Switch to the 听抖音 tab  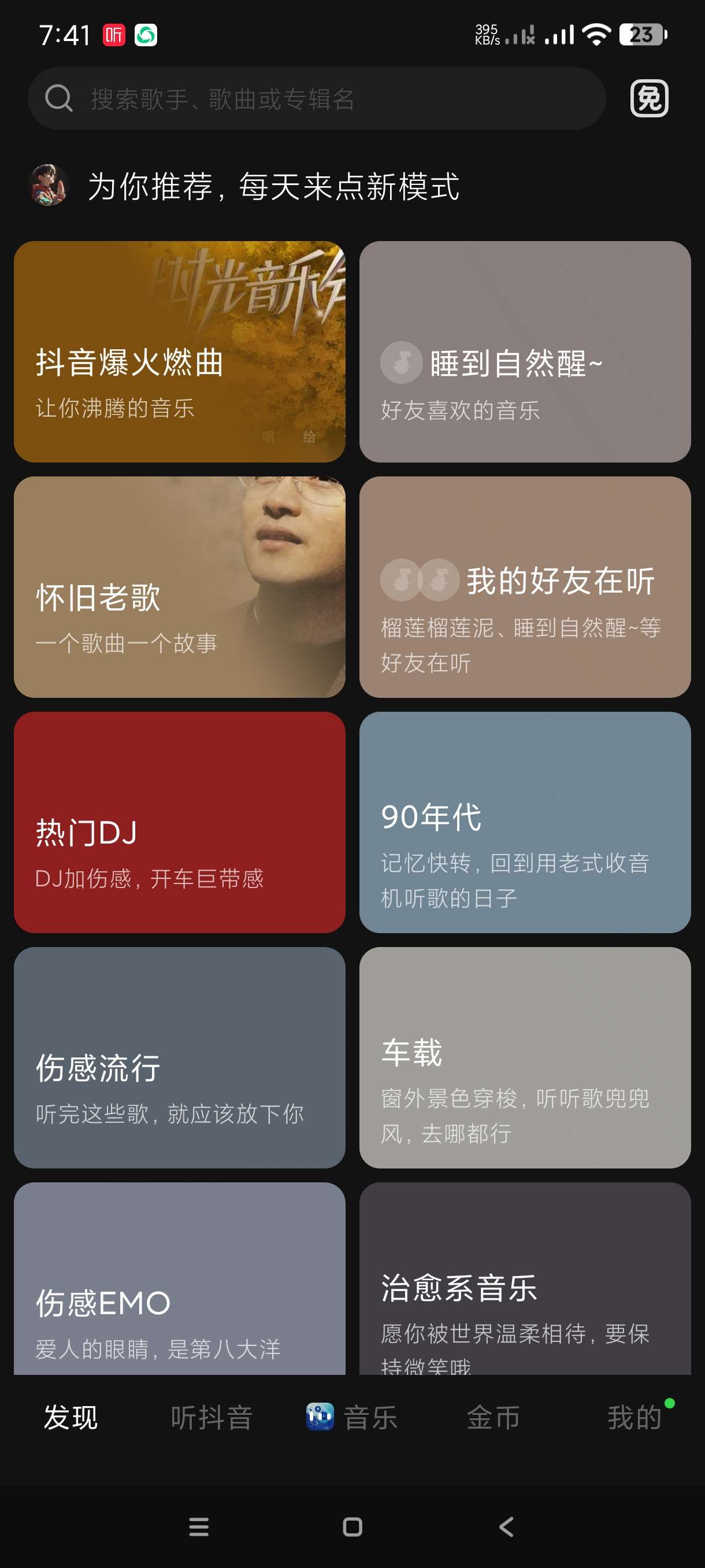pyautogui.click(x=211, y=1418)
